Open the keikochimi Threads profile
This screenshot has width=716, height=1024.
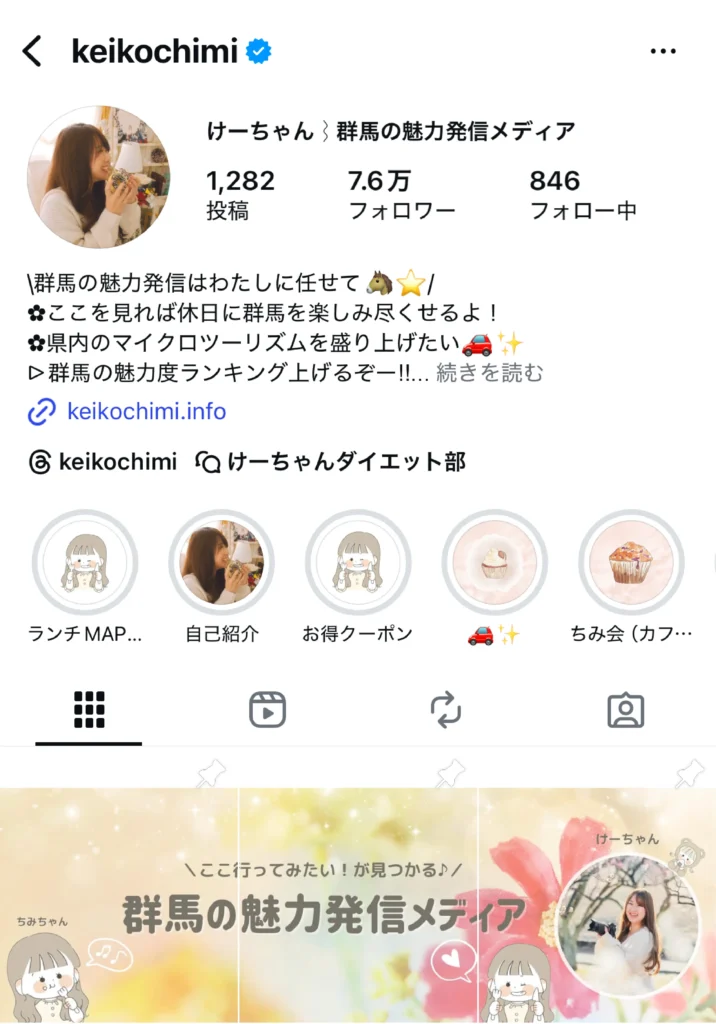103,462
